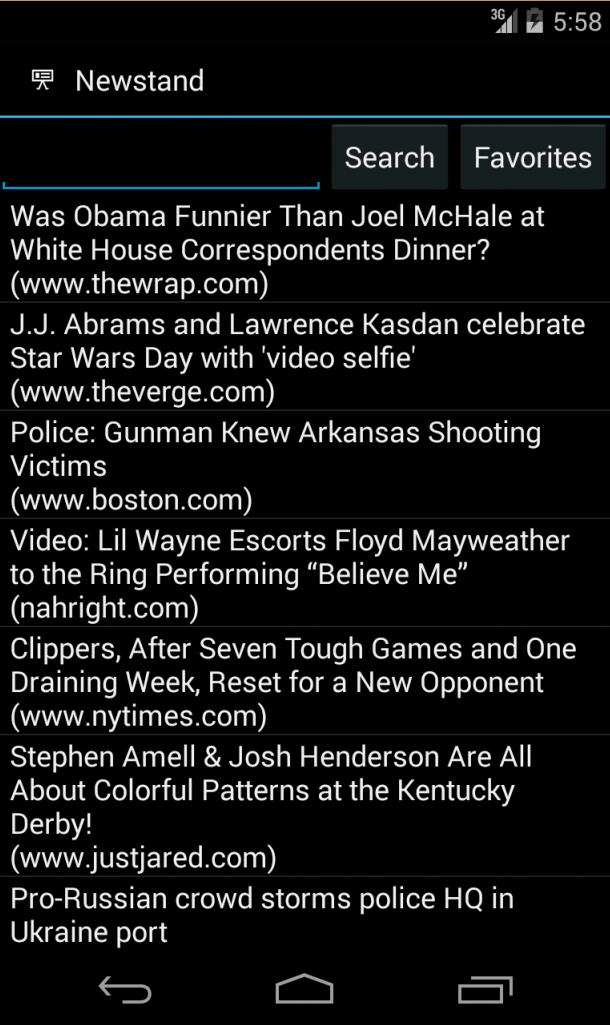Tap the search text field
This screenshot has width=610, height=1025.
coord(160,160)
